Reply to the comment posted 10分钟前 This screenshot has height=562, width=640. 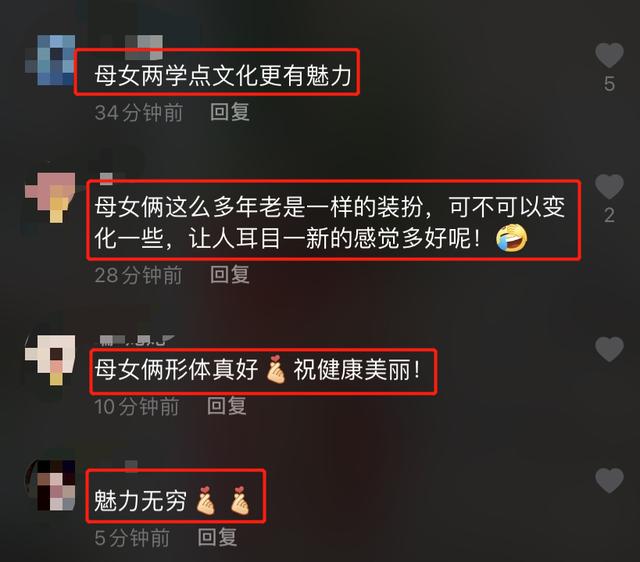click(227, 406)
